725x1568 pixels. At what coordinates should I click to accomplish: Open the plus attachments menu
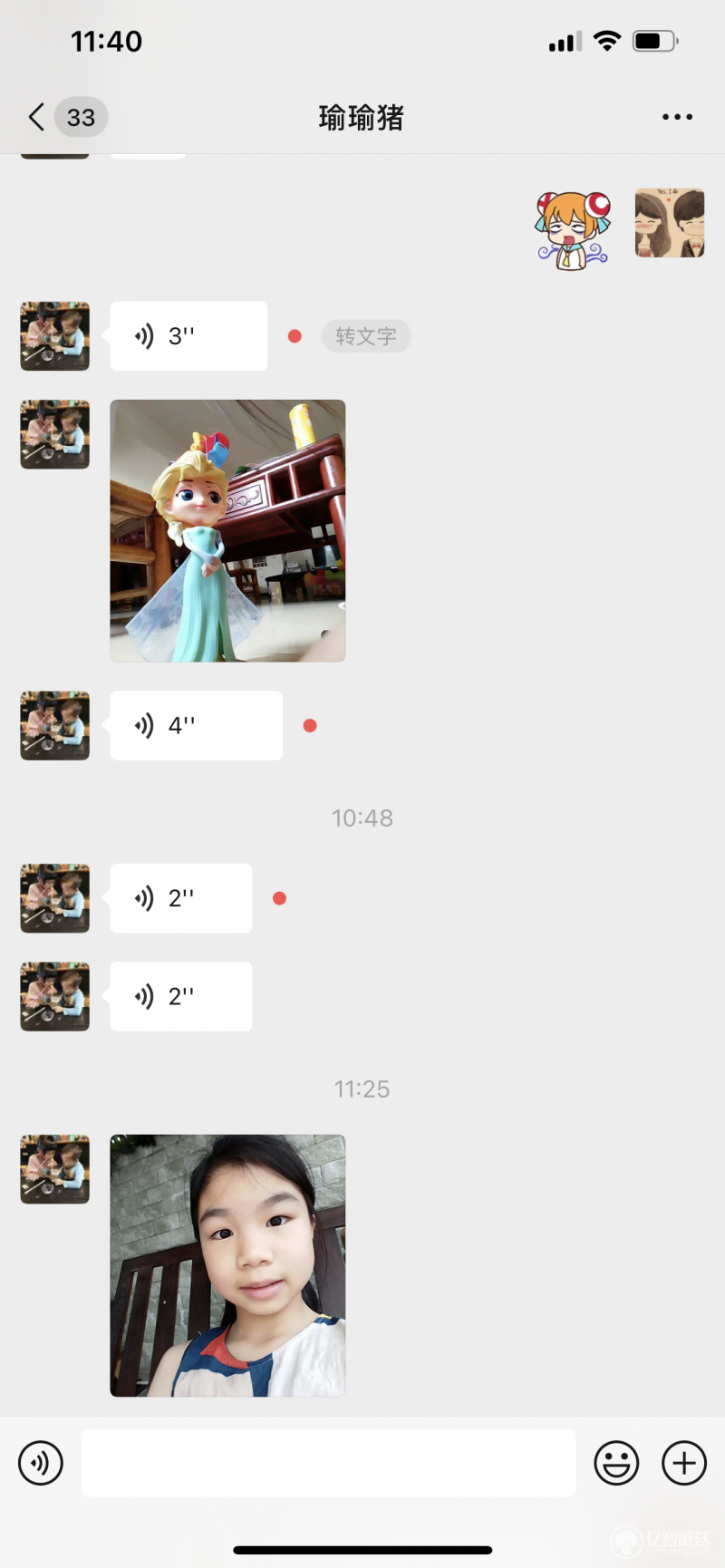[684, 1463]
